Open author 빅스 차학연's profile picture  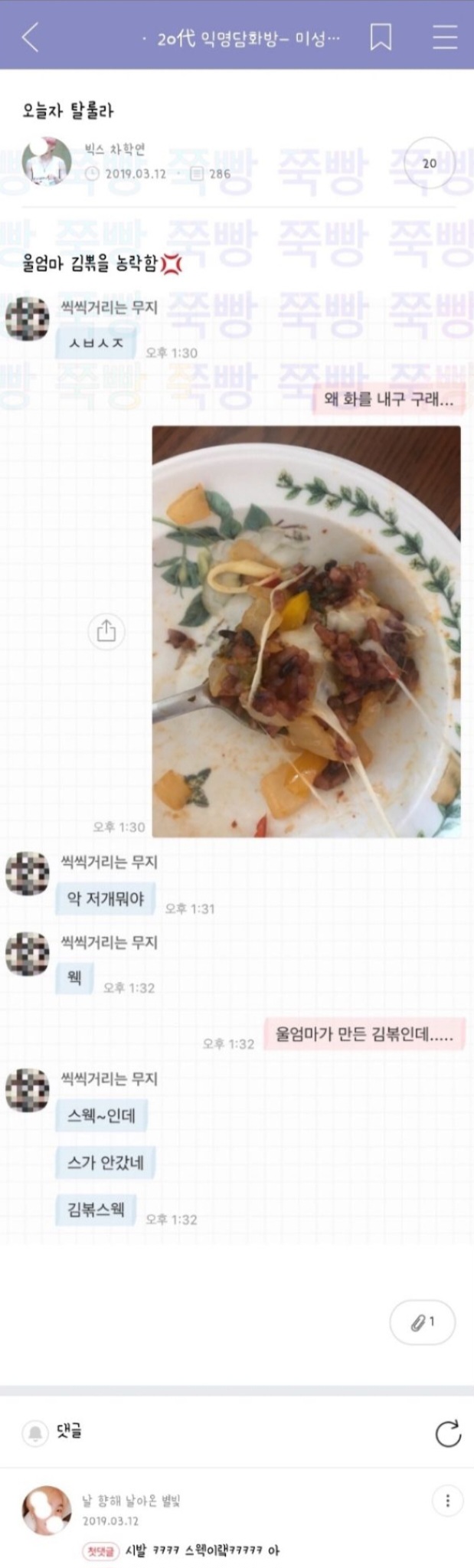(47, 162)
